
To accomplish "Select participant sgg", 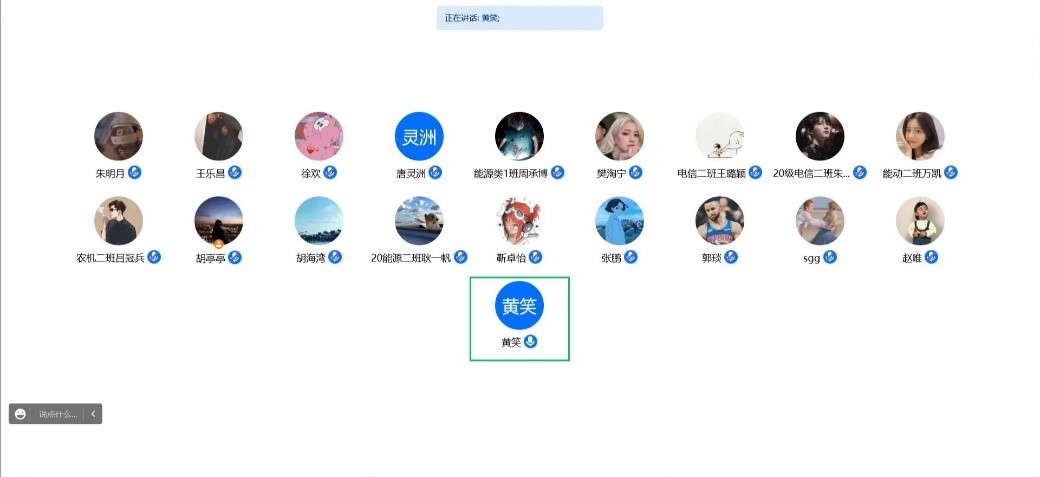I will click(x=820, y=221).
